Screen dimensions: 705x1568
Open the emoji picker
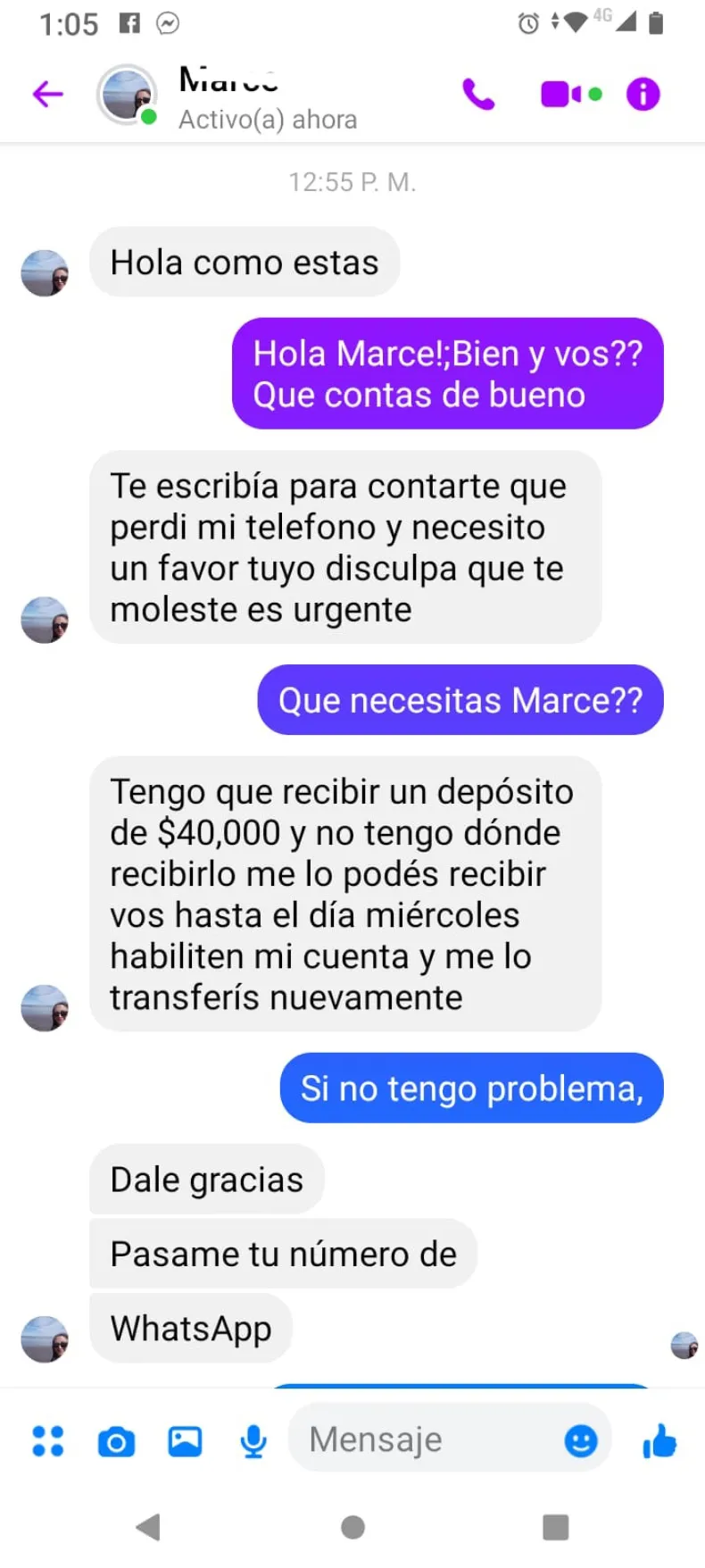(581, 1440)
